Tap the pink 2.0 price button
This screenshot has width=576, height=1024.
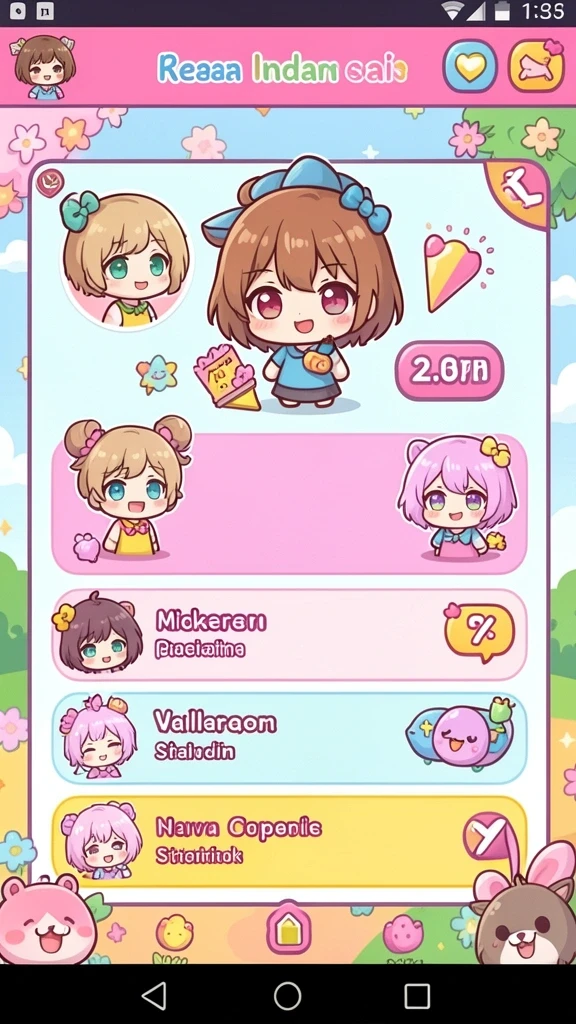click(450, 371)
